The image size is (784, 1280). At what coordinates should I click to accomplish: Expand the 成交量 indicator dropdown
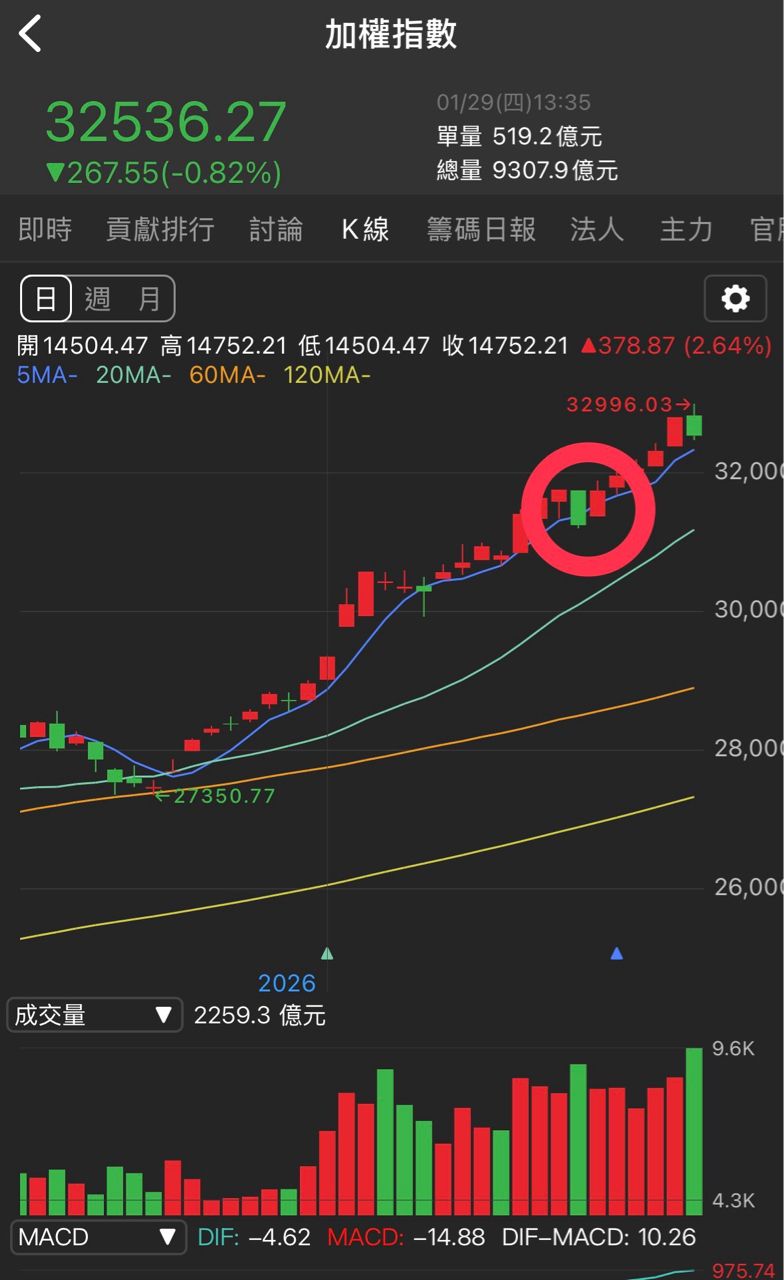coord(95,1016)
